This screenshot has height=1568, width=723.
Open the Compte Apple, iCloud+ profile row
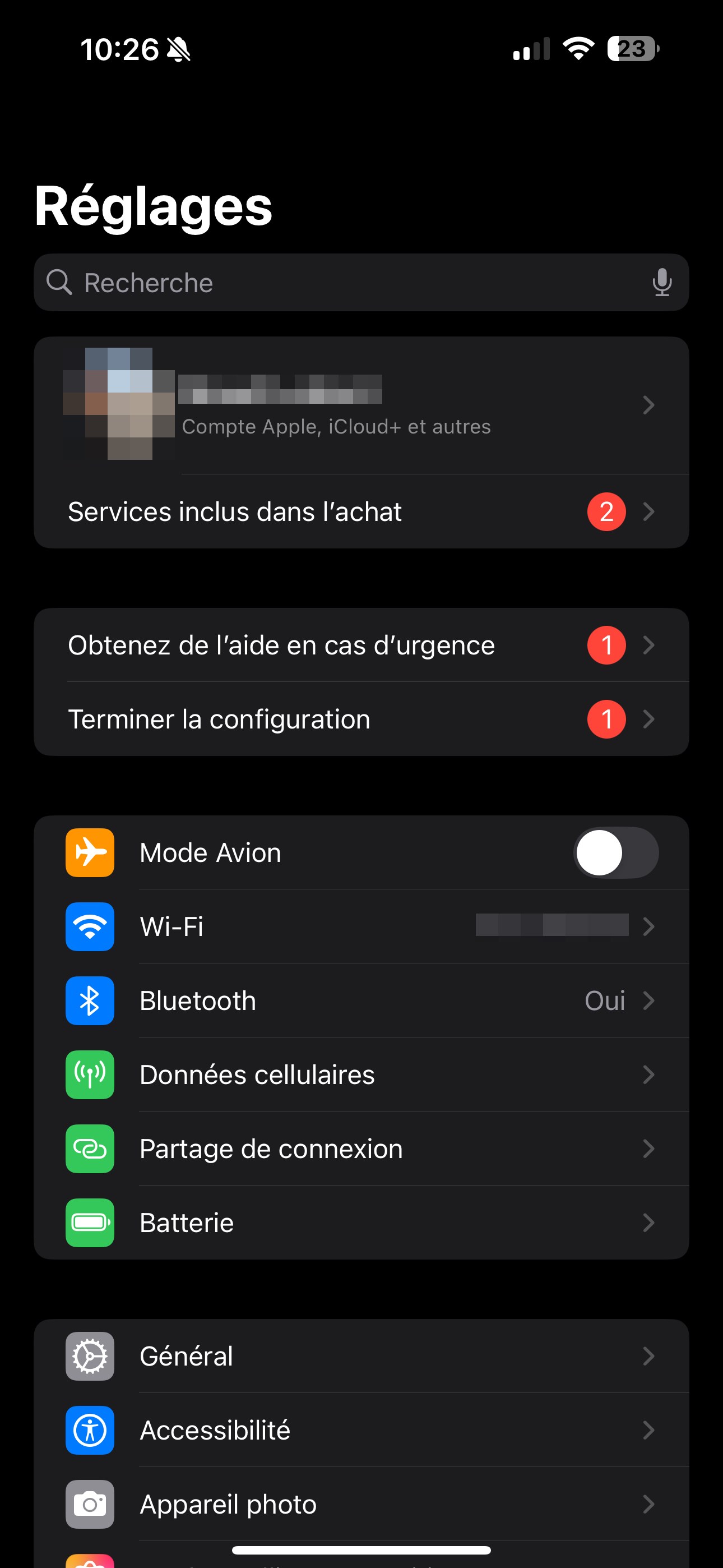point(361,405)
